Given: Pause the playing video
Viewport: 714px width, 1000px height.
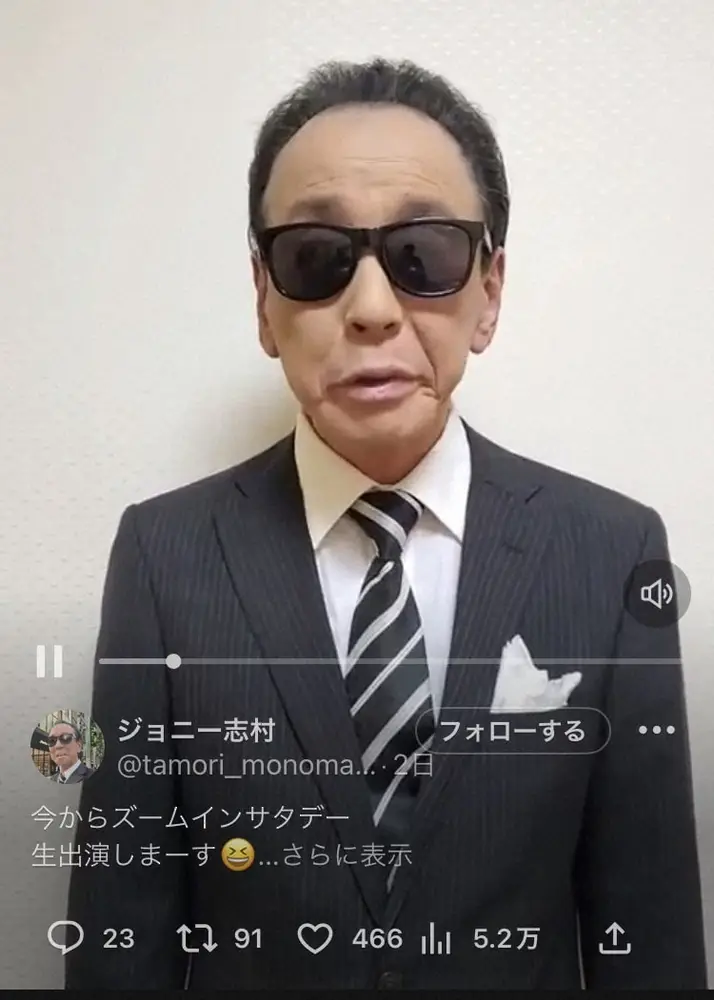Looking at the screenshot, I should [49, 661].
